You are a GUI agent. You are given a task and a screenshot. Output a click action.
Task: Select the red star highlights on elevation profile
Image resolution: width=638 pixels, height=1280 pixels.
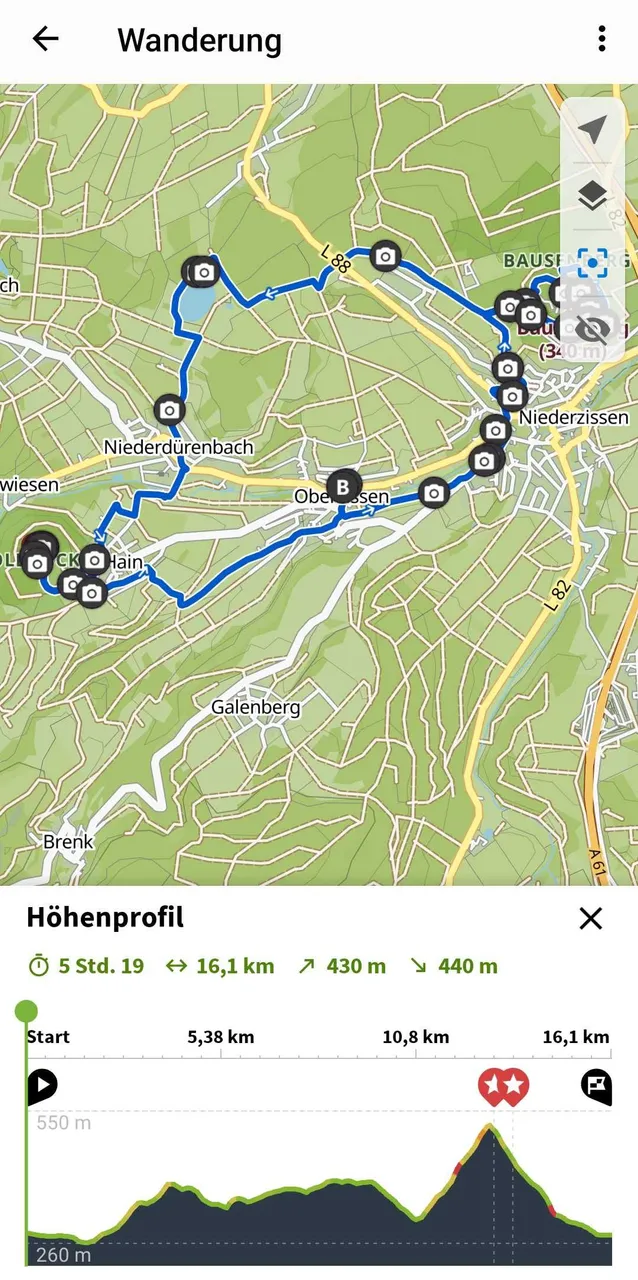pos(503,1086)
